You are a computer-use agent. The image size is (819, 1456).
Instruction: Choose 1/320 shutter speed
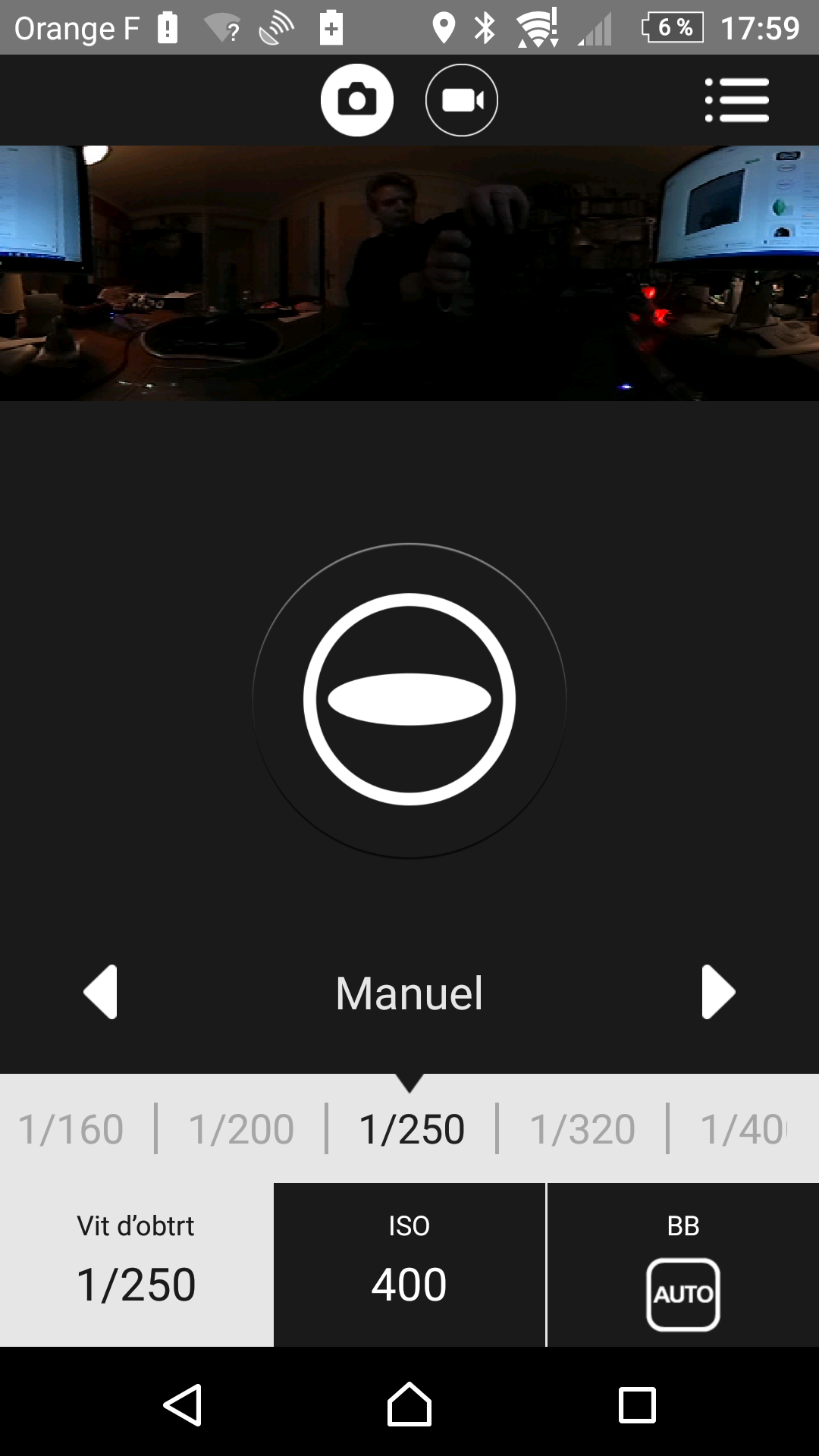pos(582,1129)
